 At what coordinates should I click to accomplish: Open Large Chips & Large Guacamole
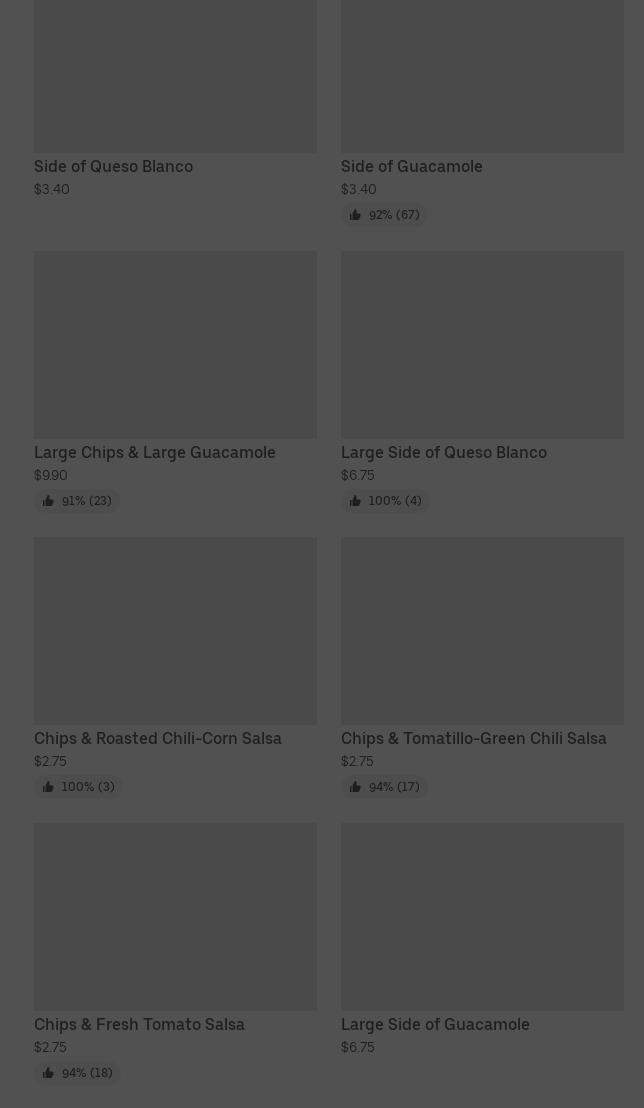click(175, 381)
